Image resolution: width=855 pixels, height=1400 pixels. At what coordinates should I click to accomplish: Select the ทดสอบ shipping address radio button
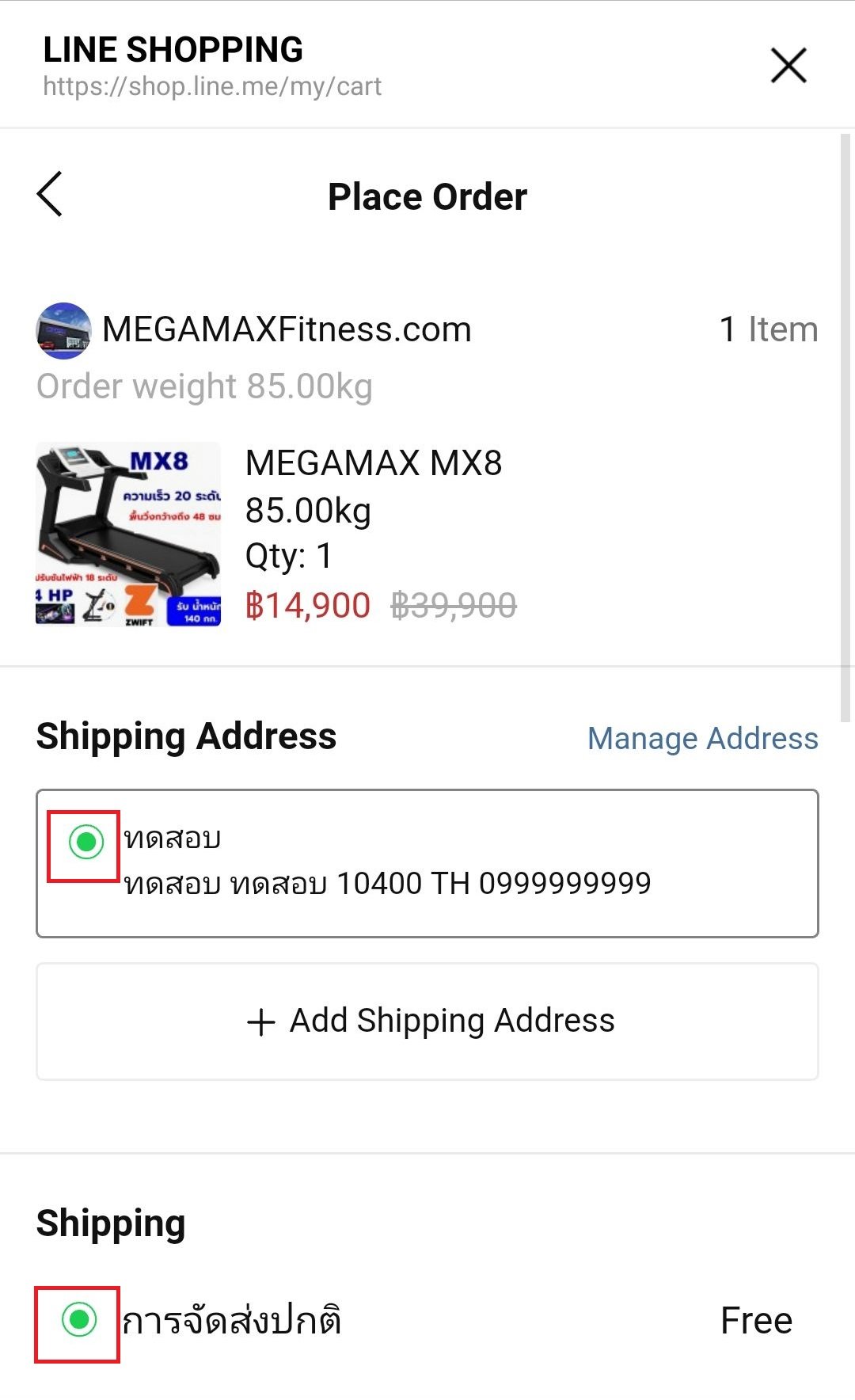pyautogui.click(x=85, y=842)
